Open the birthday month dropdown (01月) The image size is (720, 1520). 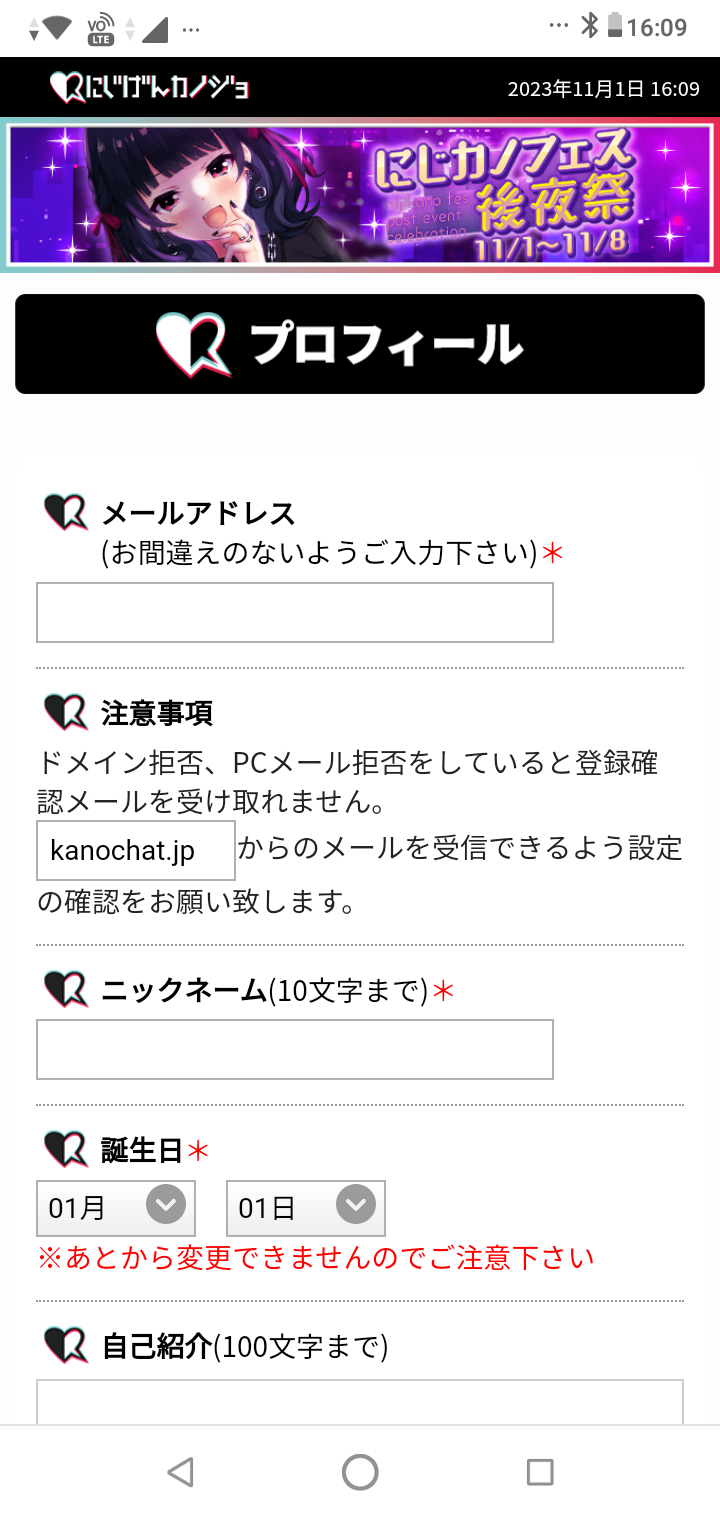[116, 1208]
